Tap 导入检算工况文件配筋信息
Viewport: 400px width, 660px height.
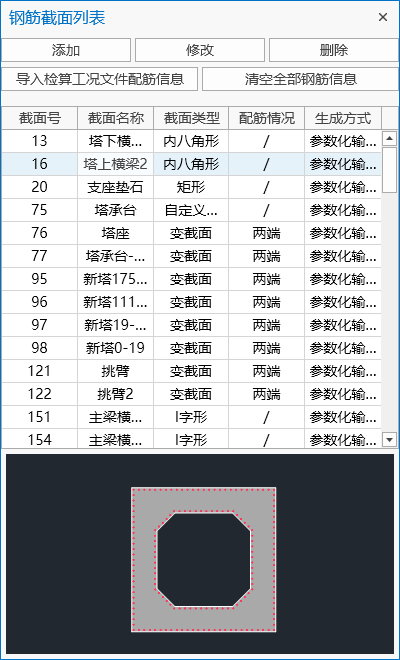point(100,79)
